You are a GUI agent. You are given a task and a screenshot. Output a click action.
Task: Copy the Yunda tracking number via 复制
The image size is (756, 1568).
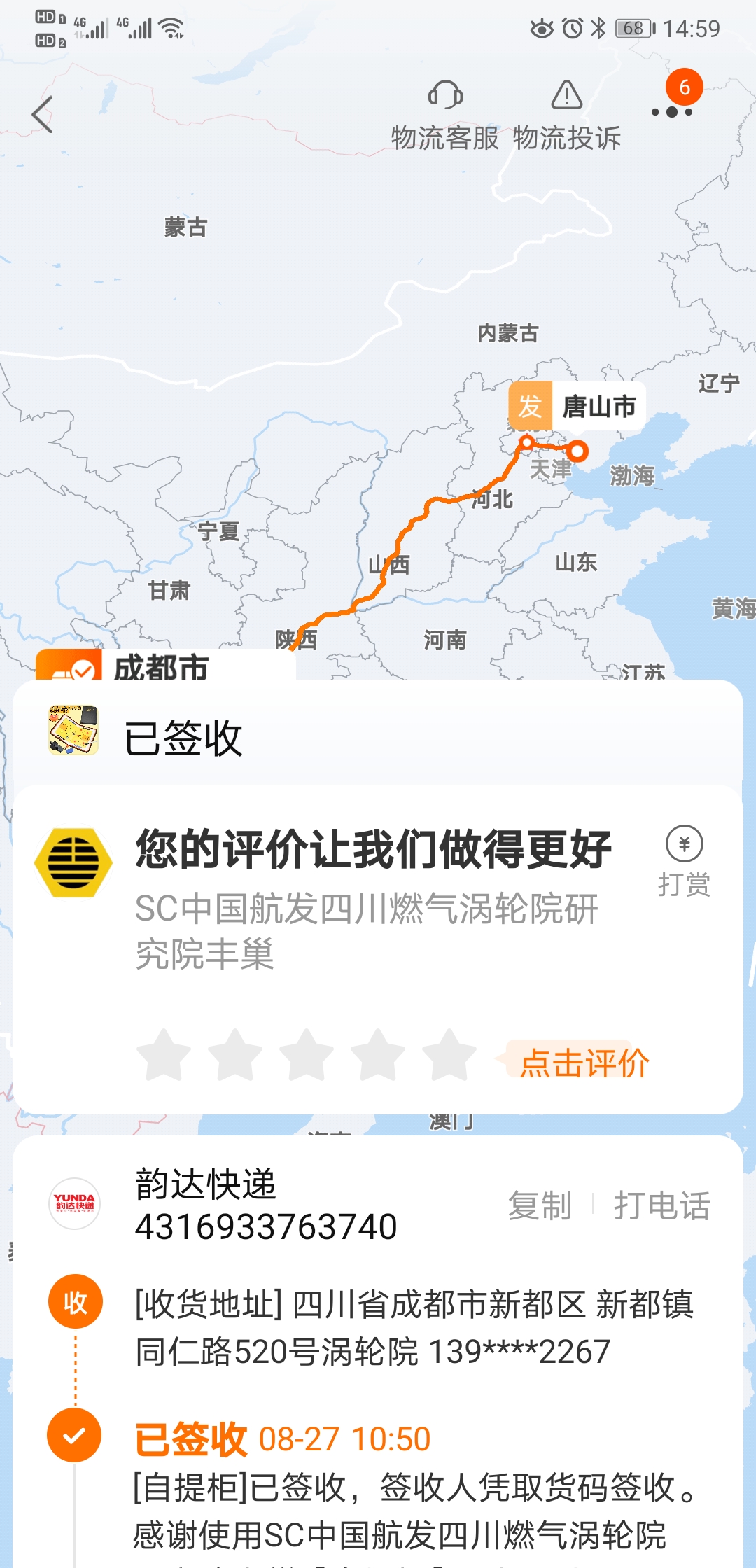click(540, 1205)
